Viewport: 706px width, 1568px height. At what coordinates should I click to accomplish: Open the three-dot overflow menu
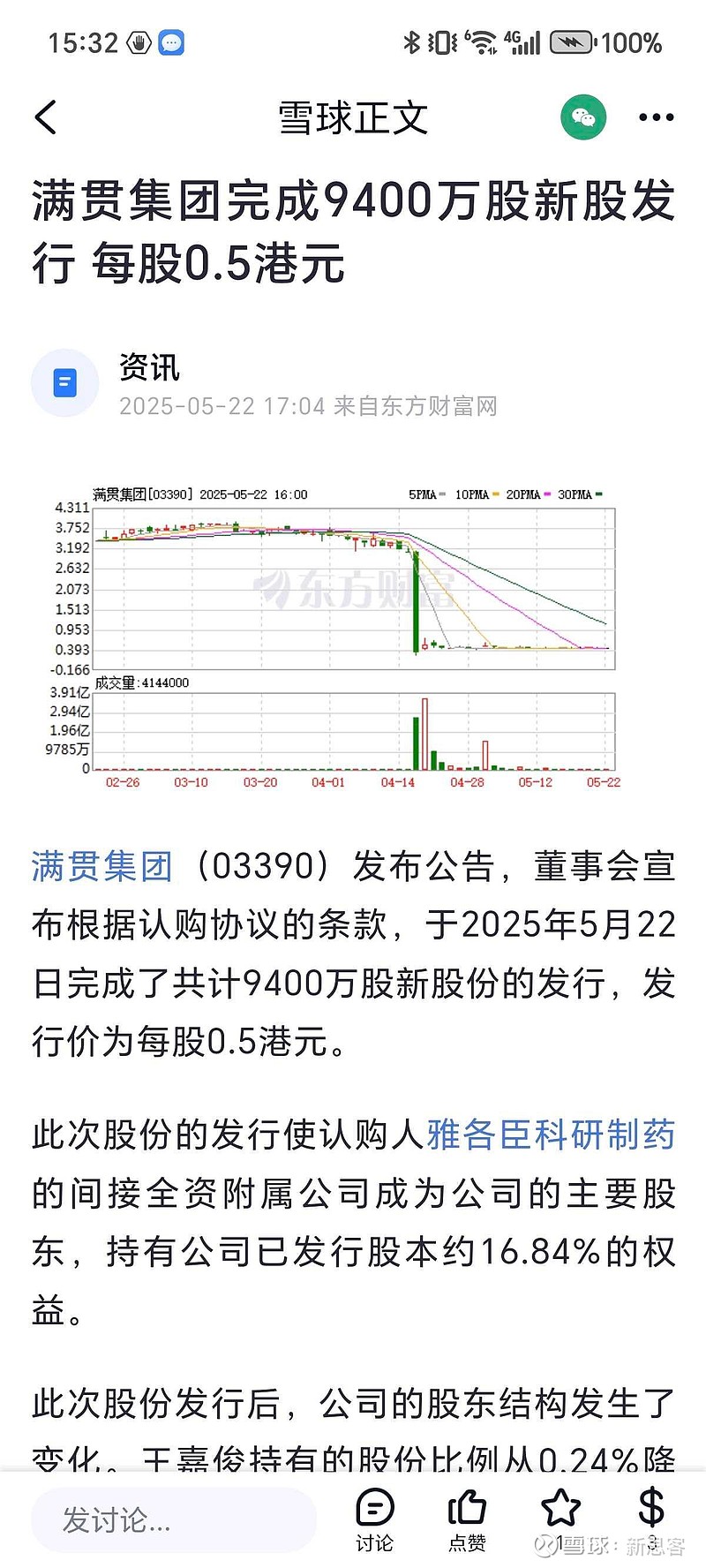(656, 117)
